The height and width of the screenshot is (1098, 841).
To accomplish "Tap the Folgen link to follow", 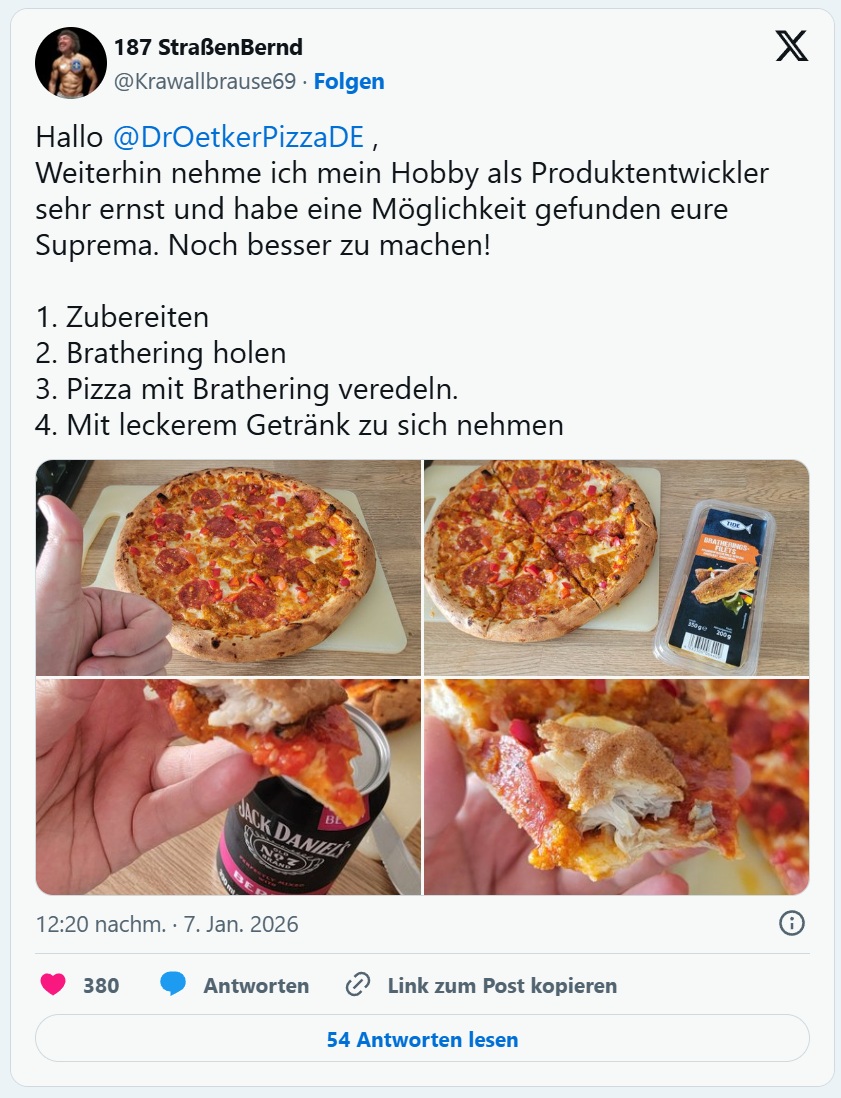I will tap(349, 82).
